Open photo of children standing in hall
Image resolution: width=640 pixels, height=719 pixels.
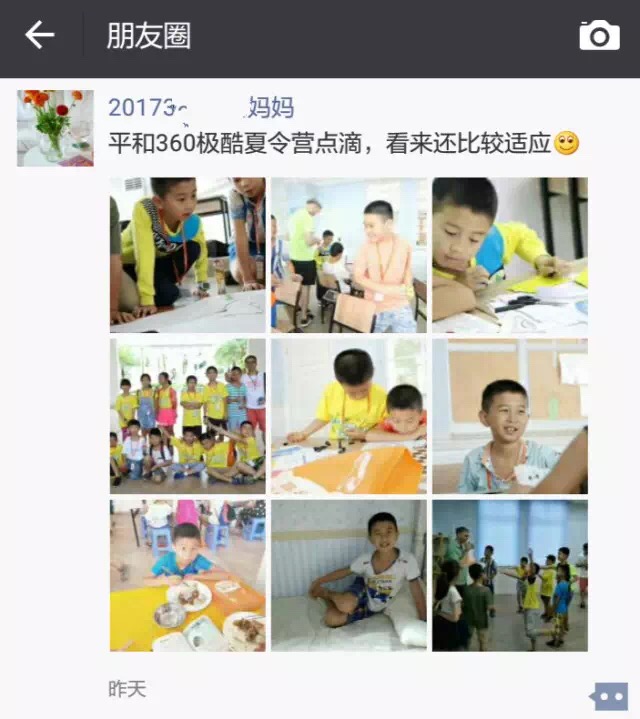(510, 576)
